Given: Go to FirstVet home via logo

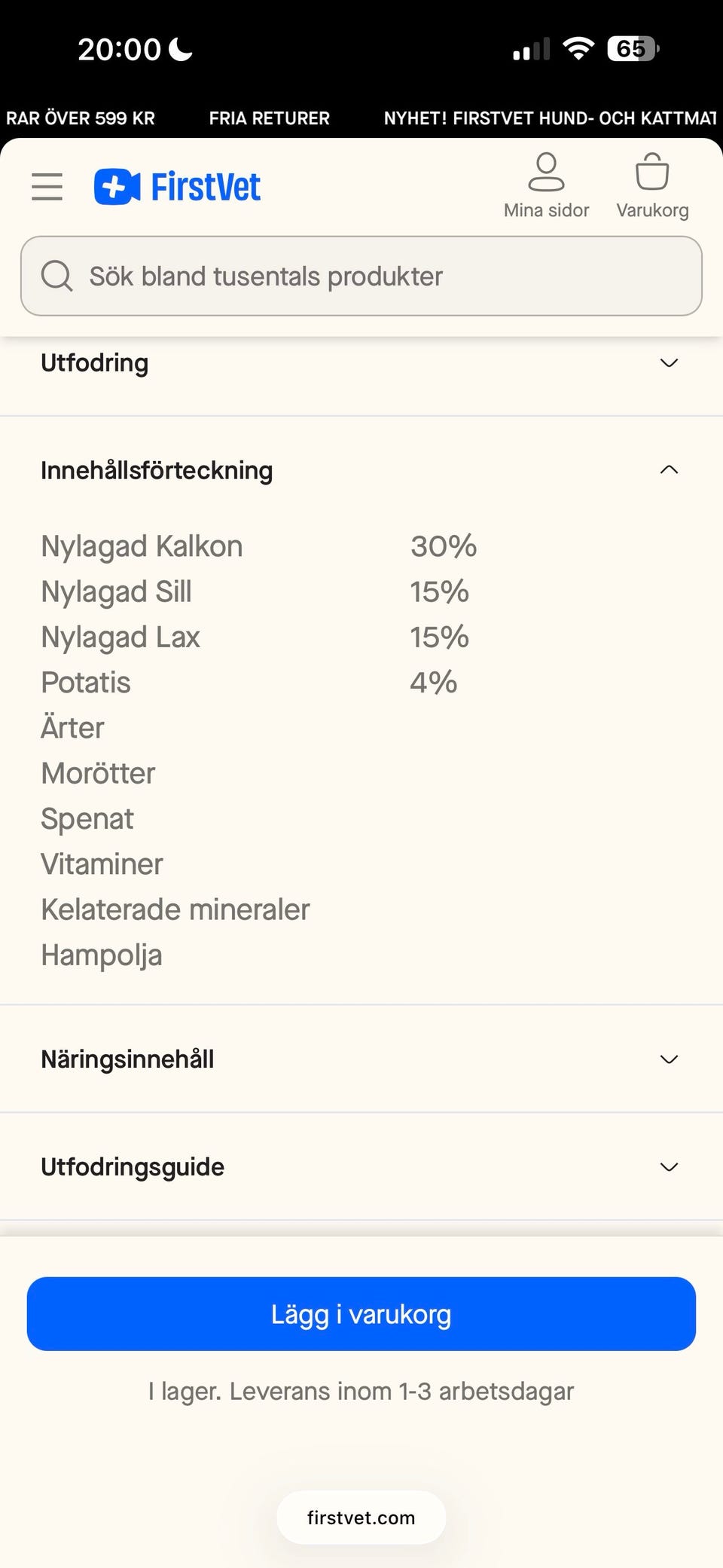Looking at the screenshot, I should (x=177, y=187).
